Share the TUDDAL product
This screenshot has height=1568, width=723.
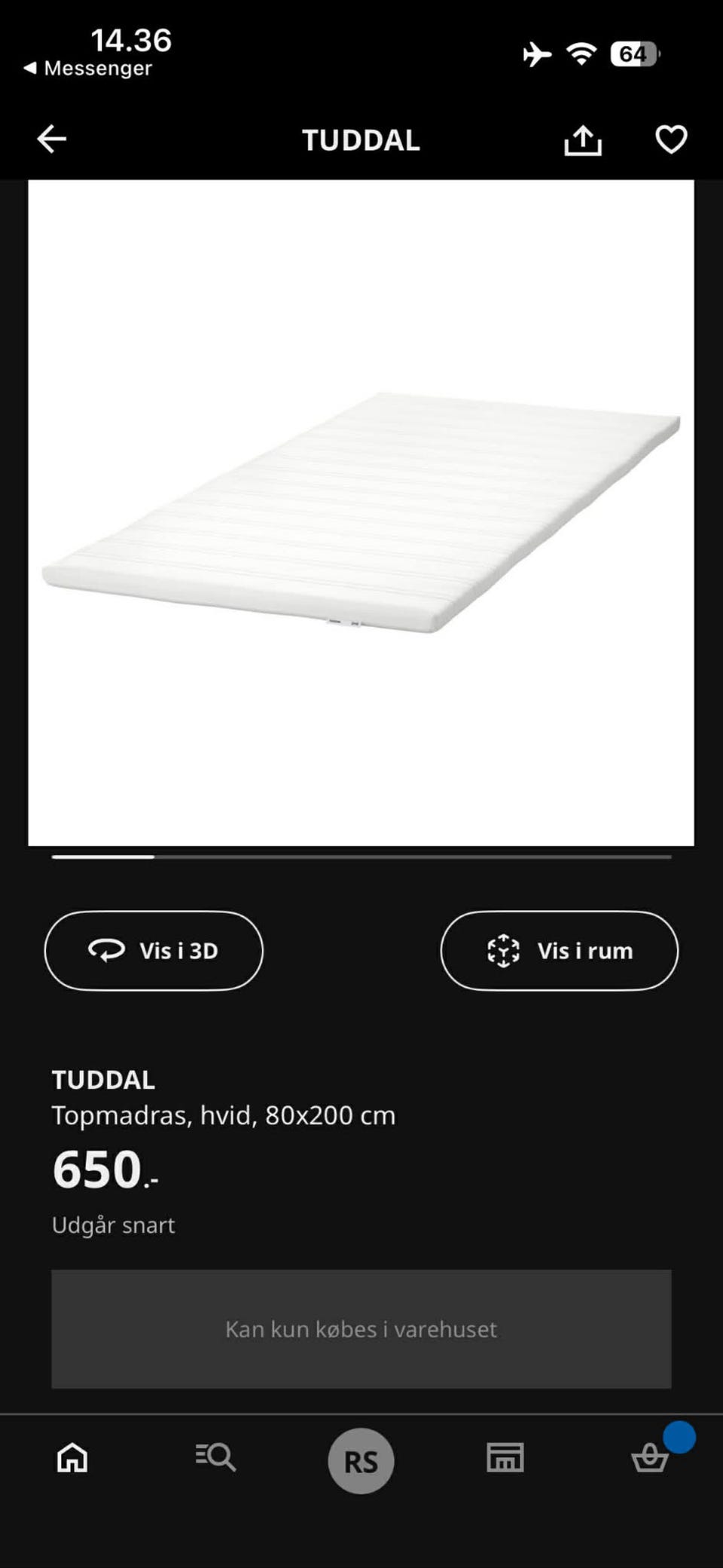583,140
